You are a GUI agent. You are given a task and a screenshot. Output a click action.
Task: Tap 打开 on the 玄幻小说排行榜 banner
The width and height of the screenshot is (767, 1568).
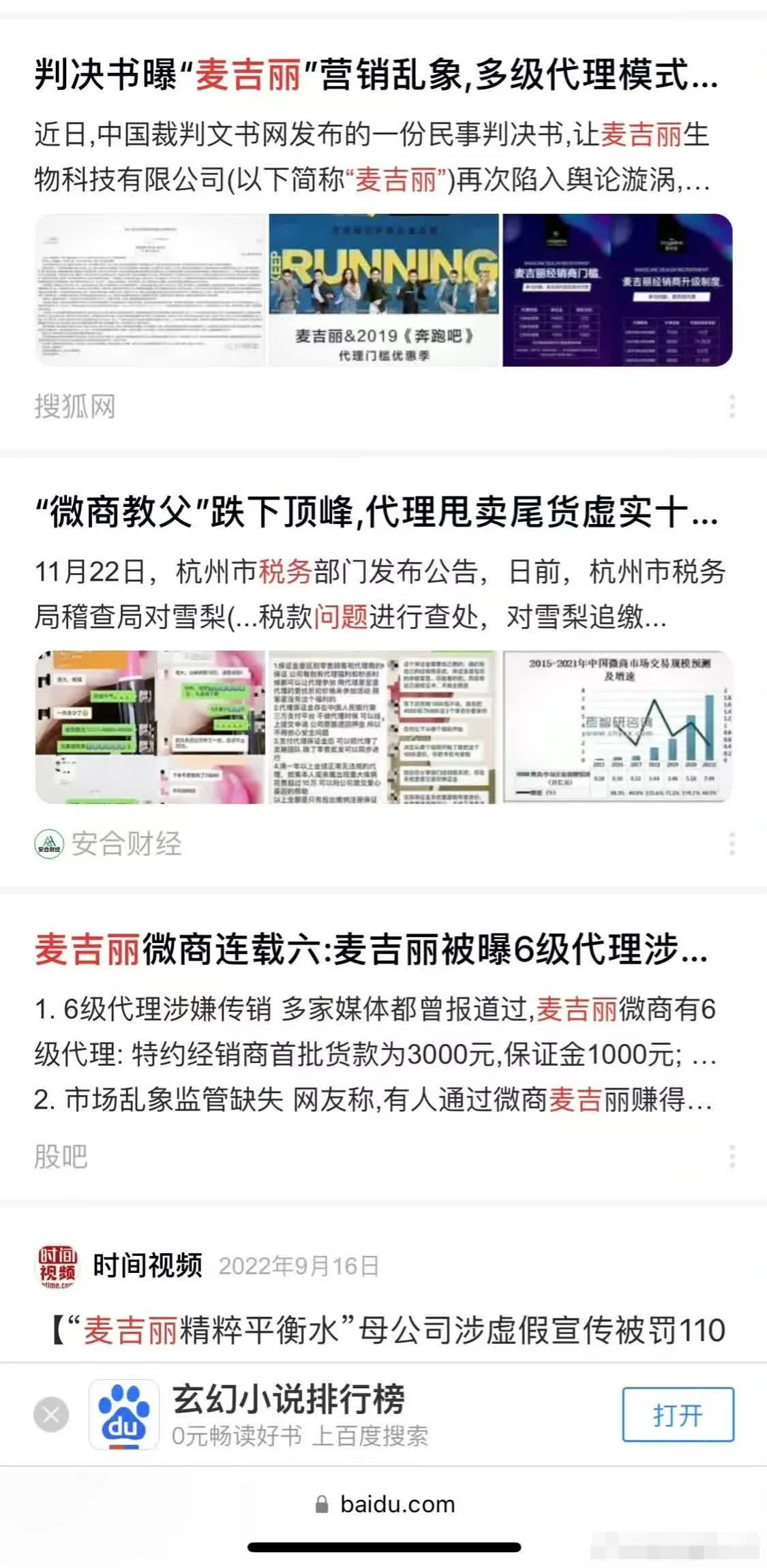coord(678,1415)
